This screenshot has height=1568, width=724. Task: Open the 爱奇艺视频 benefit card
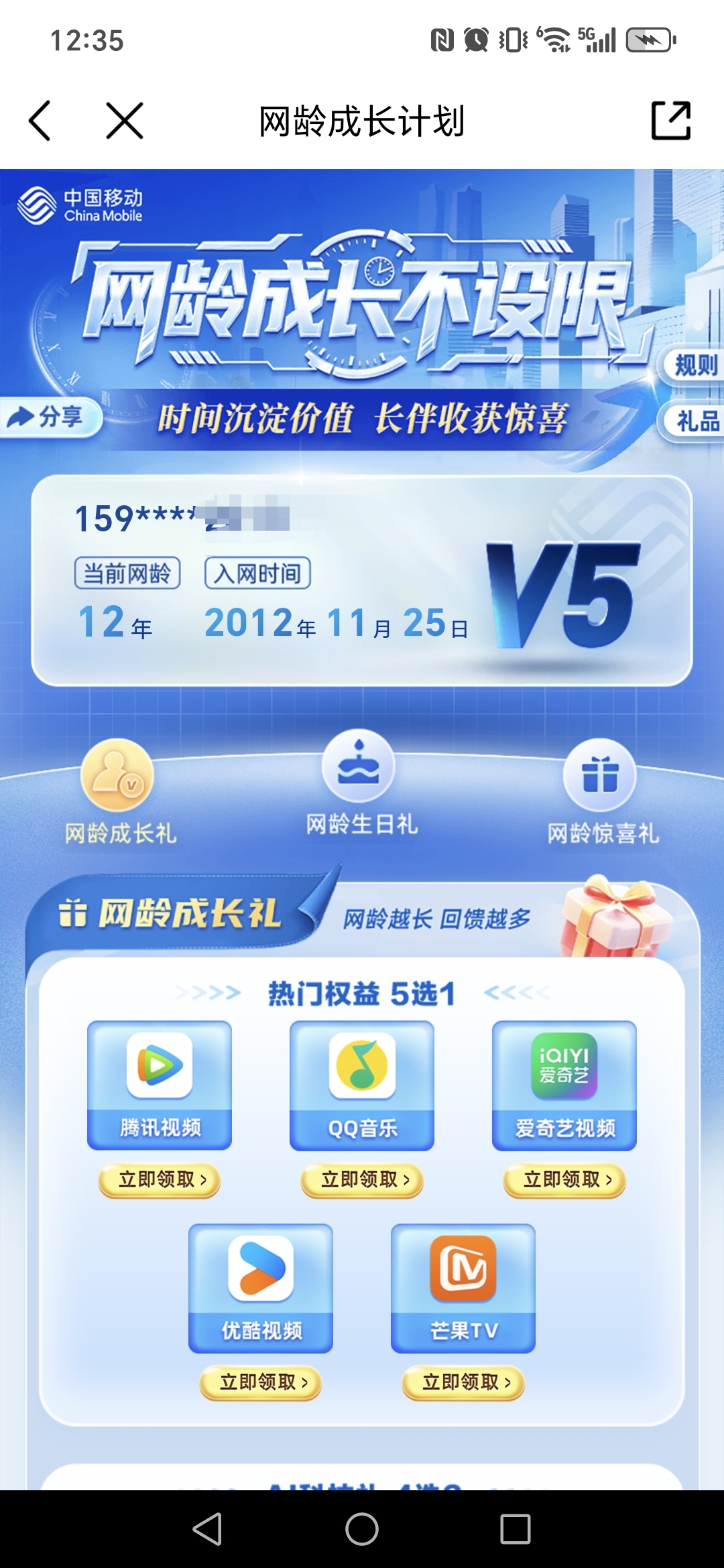pyautogui.click(x=564, y=1085)
